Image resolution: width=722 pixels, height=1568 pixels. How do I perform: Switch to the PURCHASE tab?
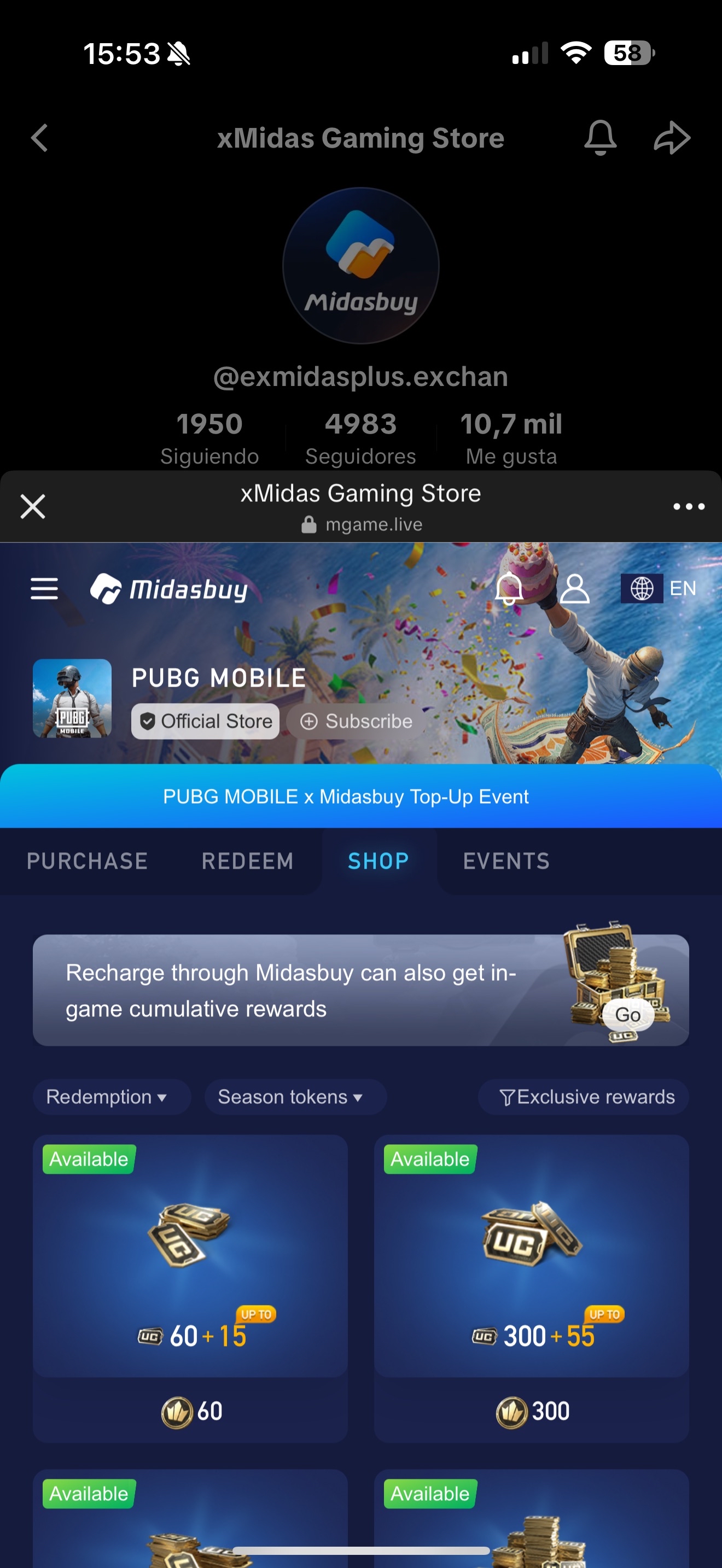coord(87,861)
